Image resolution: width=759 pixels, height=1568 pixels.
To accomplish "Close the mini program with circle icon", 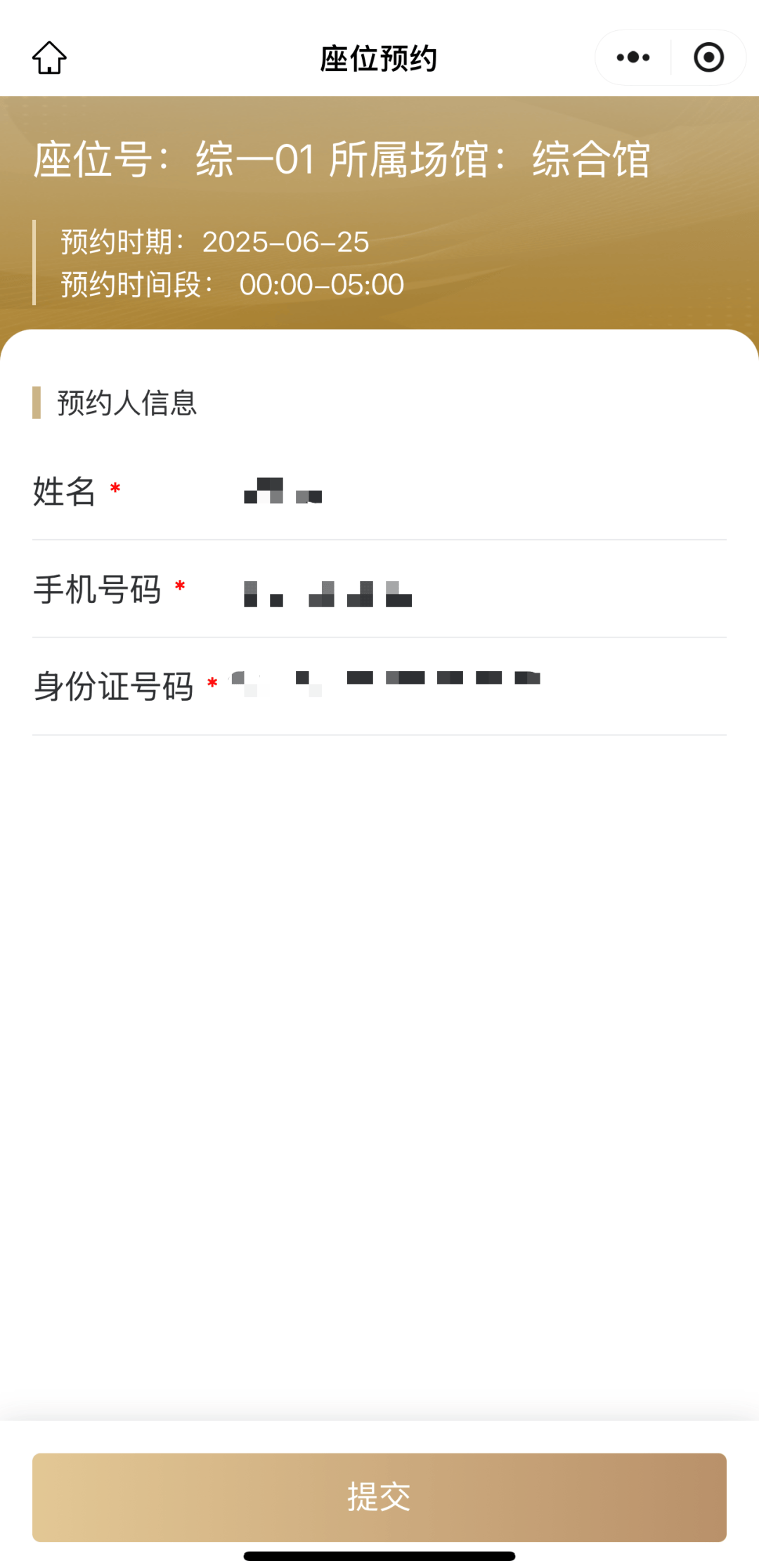I will [x=708, y=58].
